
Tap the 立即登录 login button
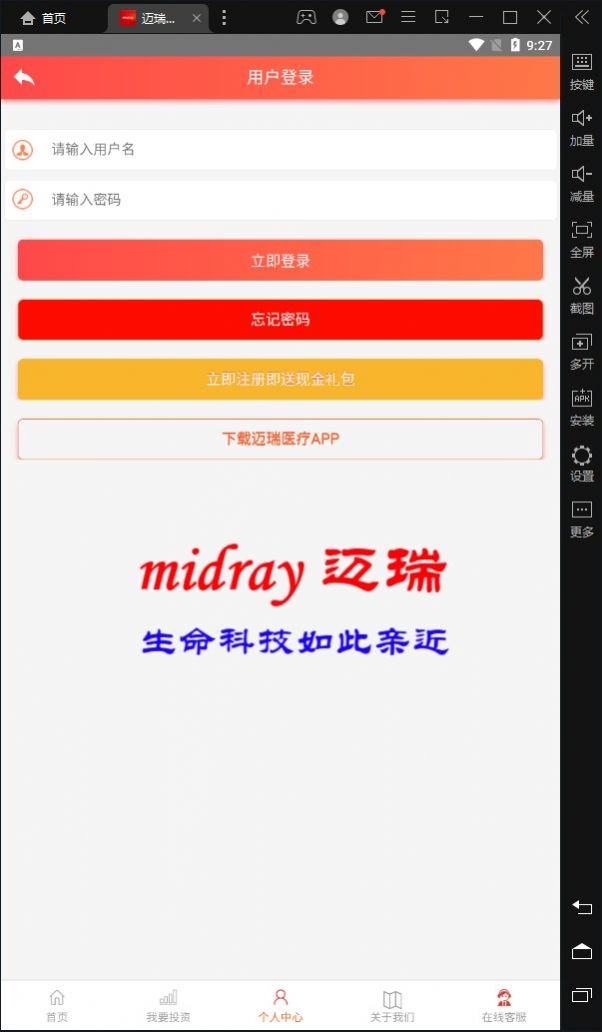(x=280, y=260)
